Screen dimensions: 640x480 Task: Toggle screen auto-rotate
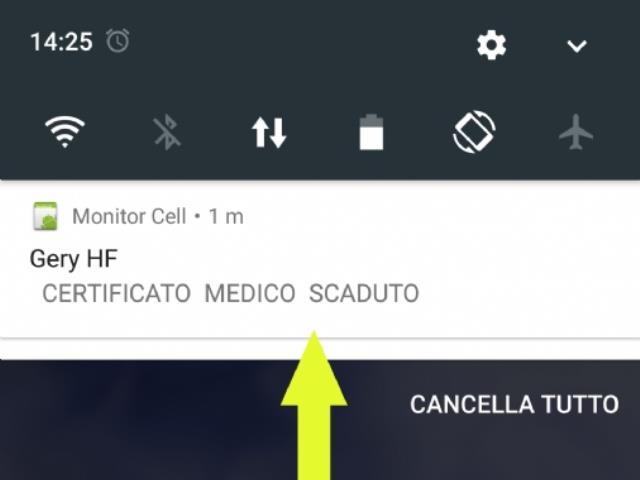pos(473,133)
